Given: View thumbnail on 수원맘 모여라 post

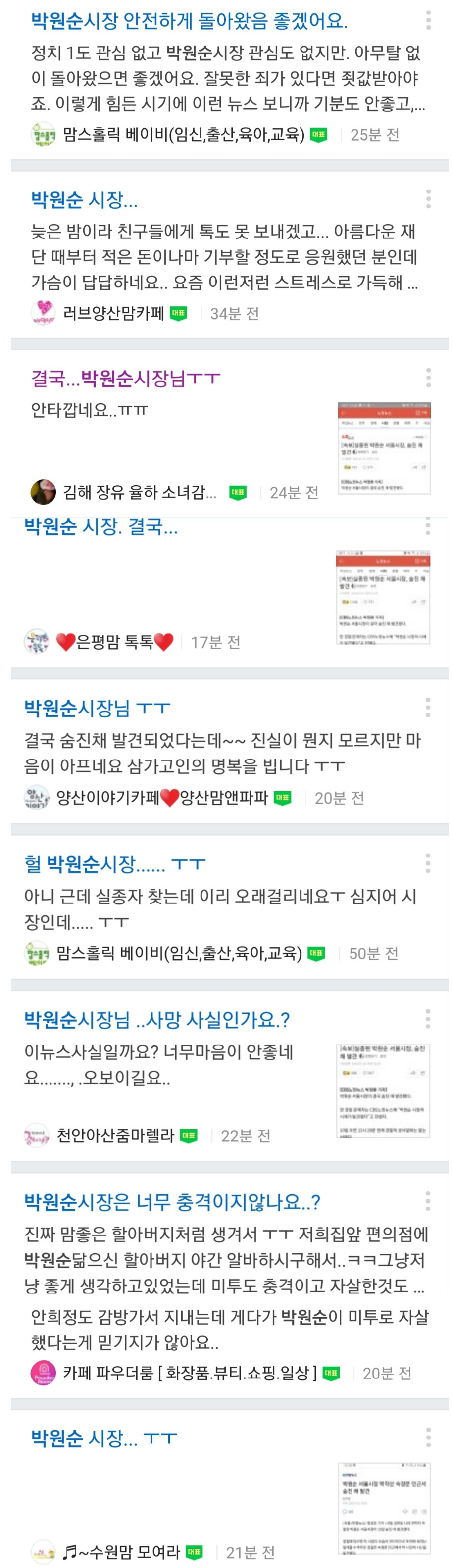Looking at the screenshot, I should pyautogui.click(x=384, y=1507).
